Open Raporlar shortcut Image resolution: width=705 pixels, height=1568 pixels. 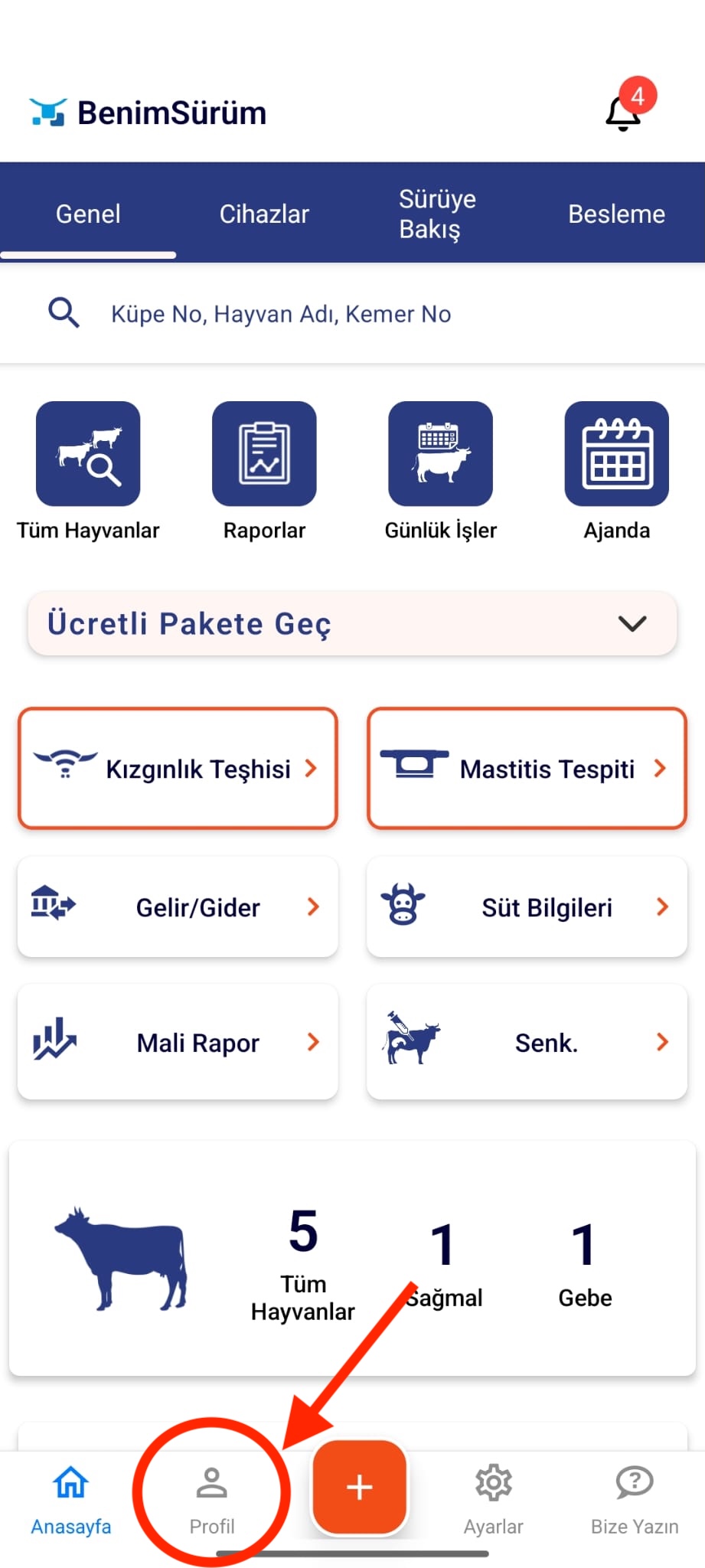coord(264,454)
